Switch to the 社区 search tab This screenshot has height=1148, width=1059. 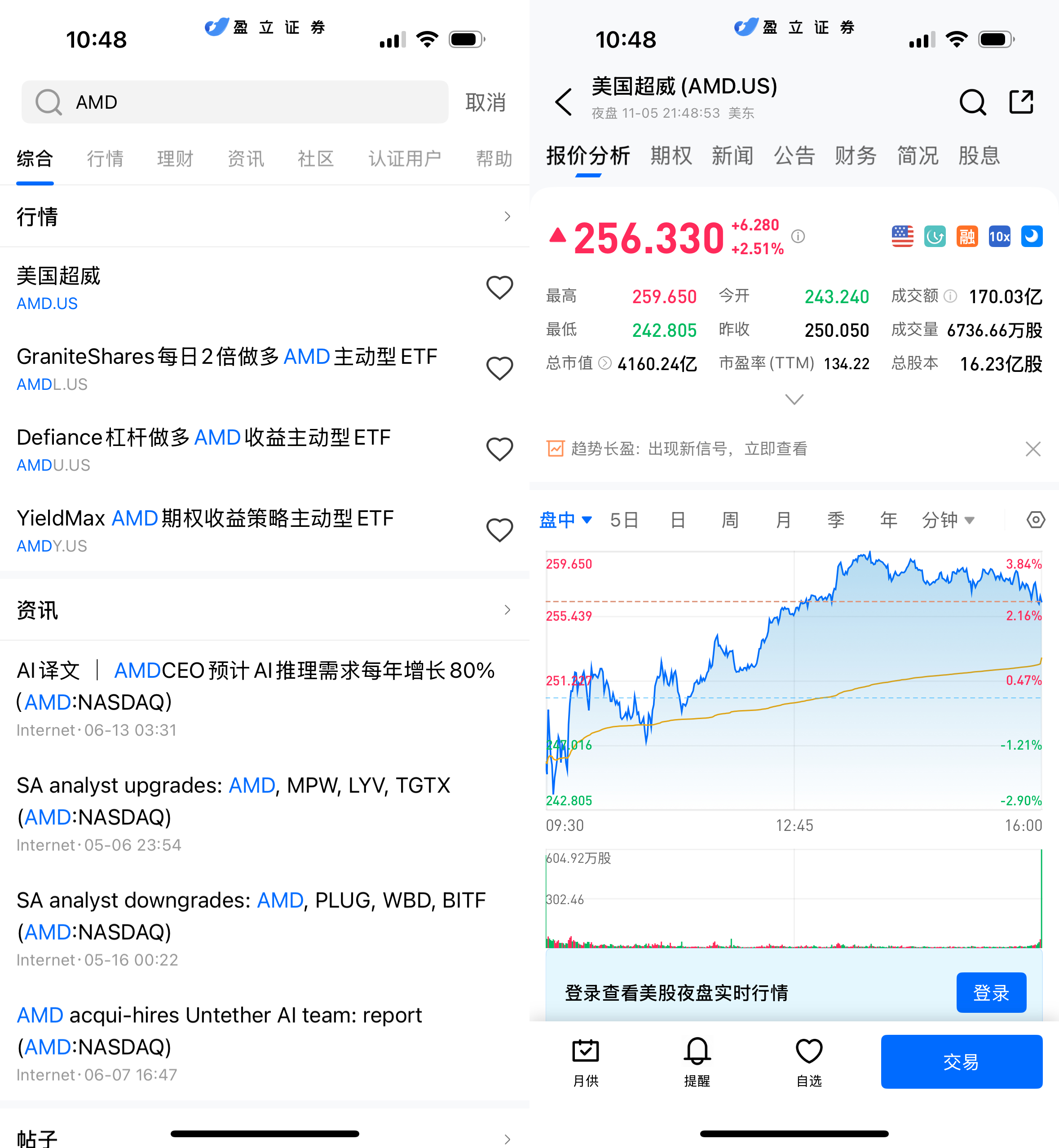click(316, 159)
